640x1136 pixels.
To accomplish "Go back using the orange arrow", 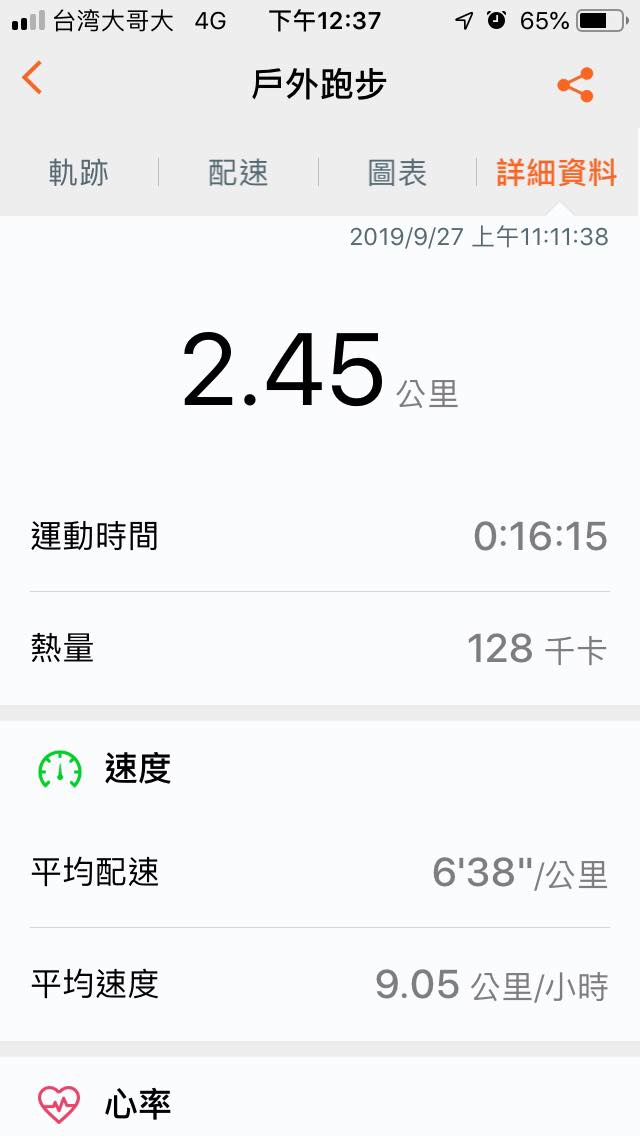I will (x=32, y=78).
